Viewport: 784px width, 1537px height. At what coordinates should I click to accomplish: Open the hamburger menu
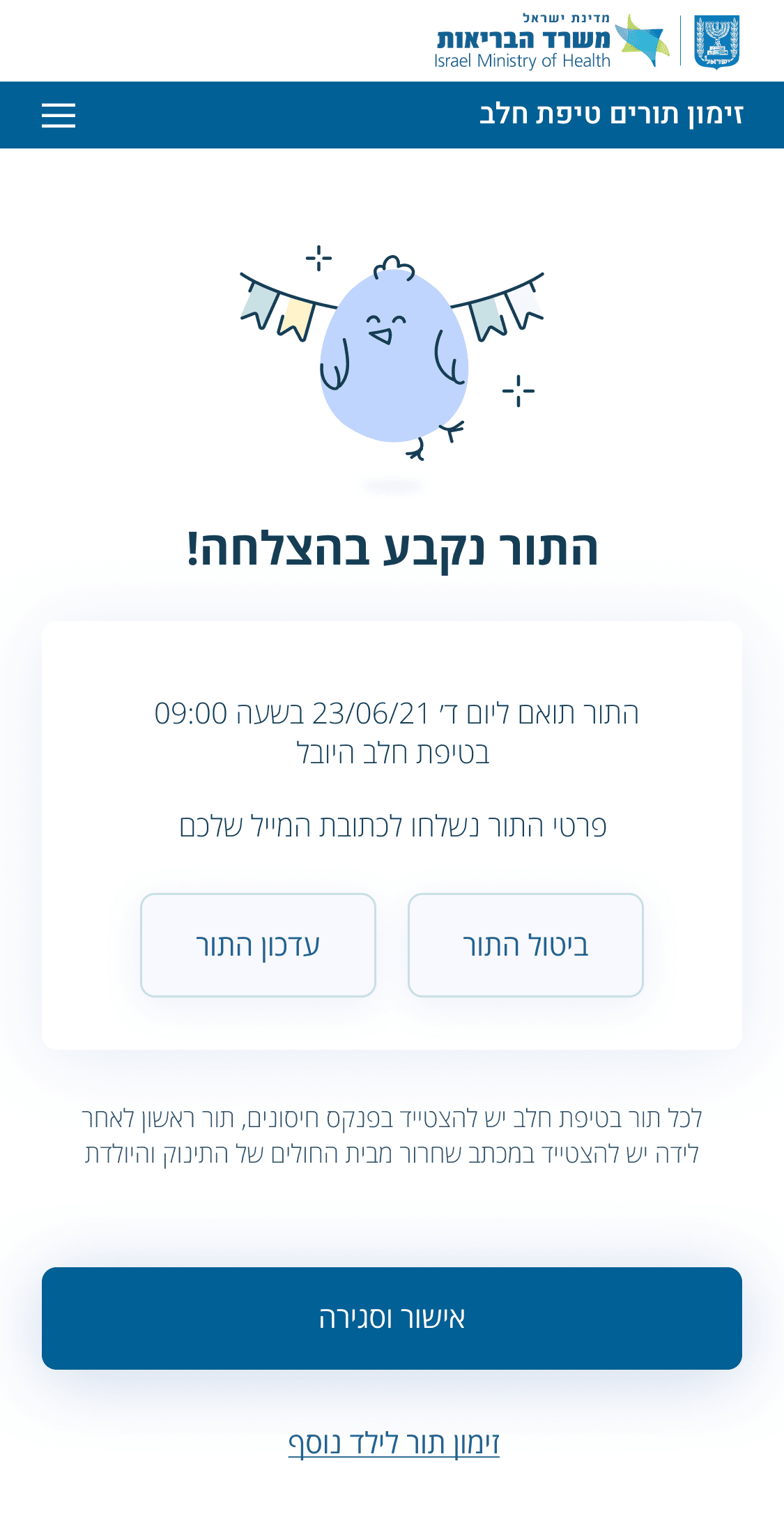point(59,115)
